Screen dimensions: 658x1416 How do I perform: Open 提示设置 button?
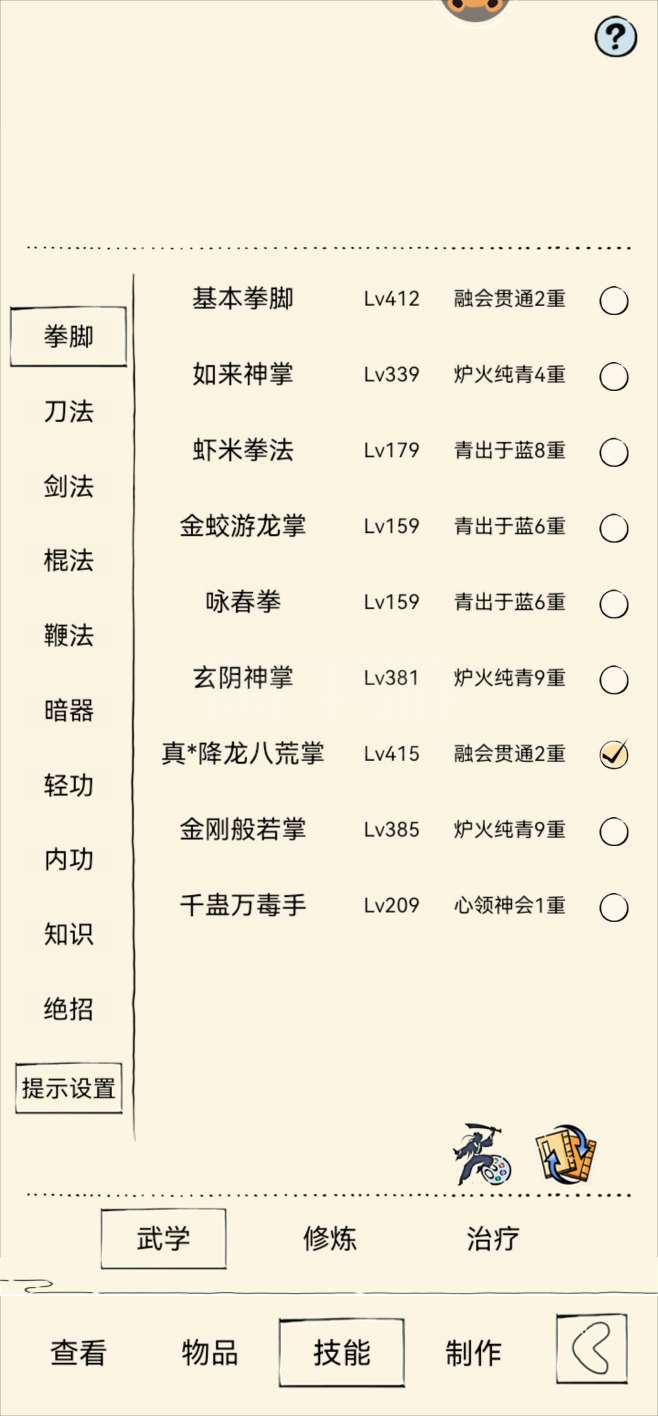(x=69, y=1088)
